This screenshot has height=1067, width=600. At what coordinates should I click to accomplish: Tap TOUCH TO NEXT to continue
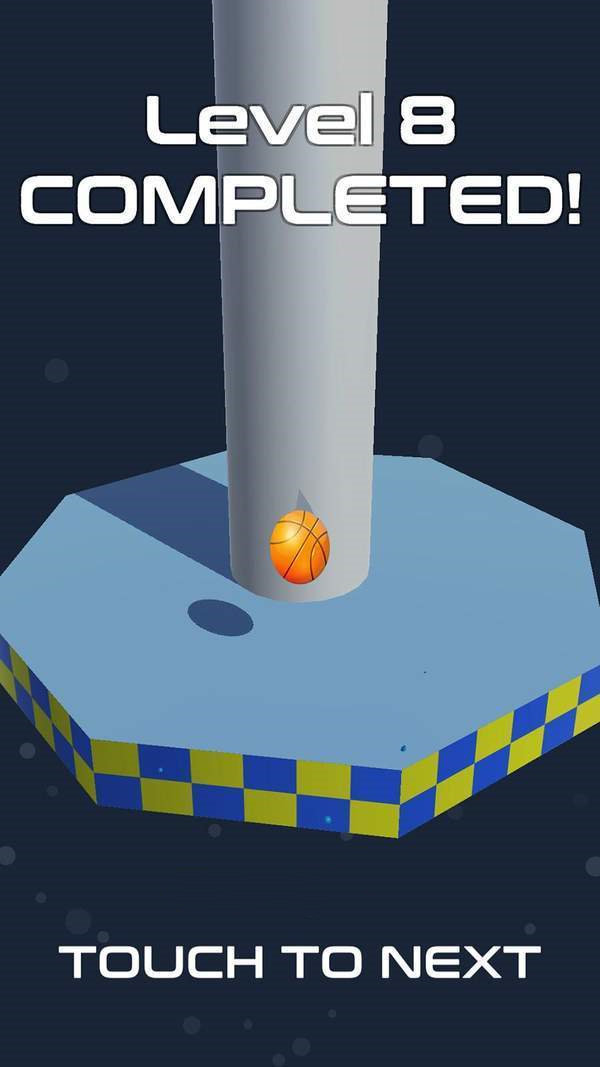300,962
